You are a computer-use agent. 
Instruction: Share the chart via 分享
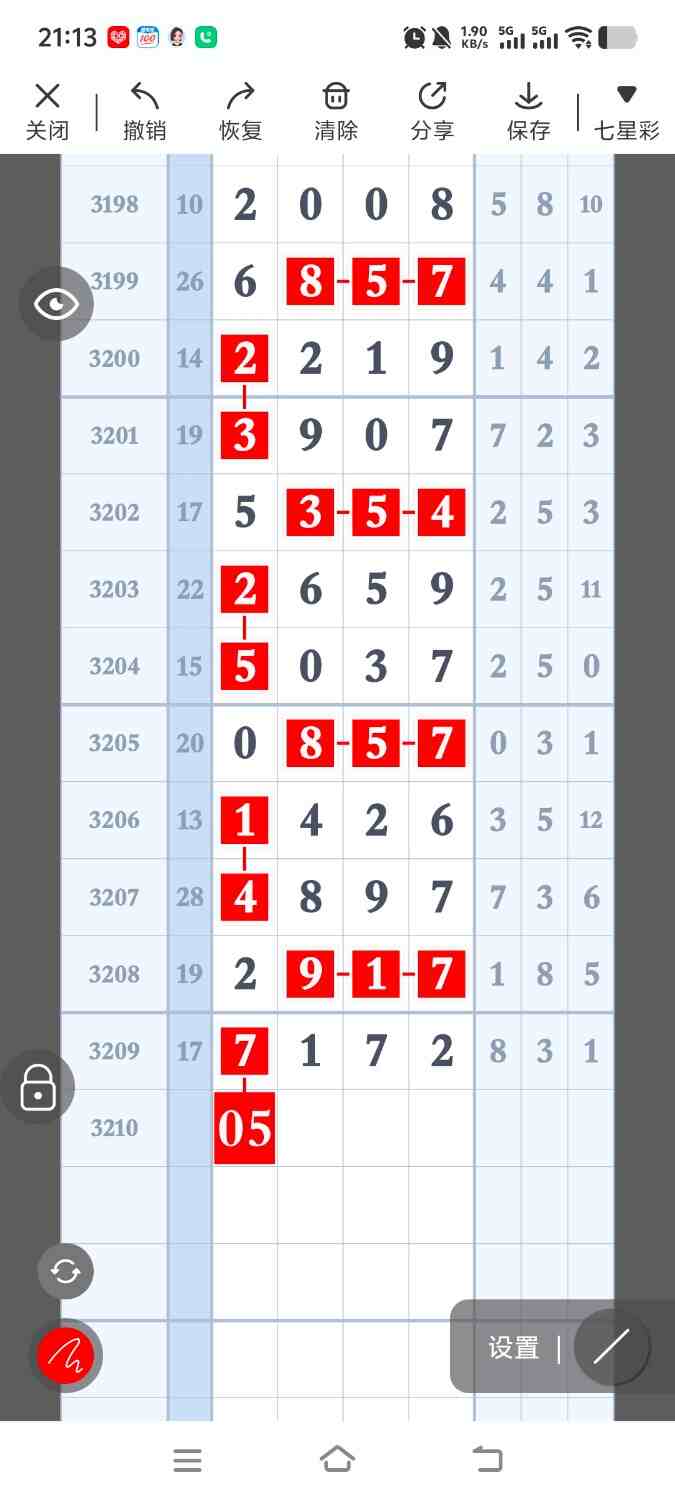tap(432, 111)
